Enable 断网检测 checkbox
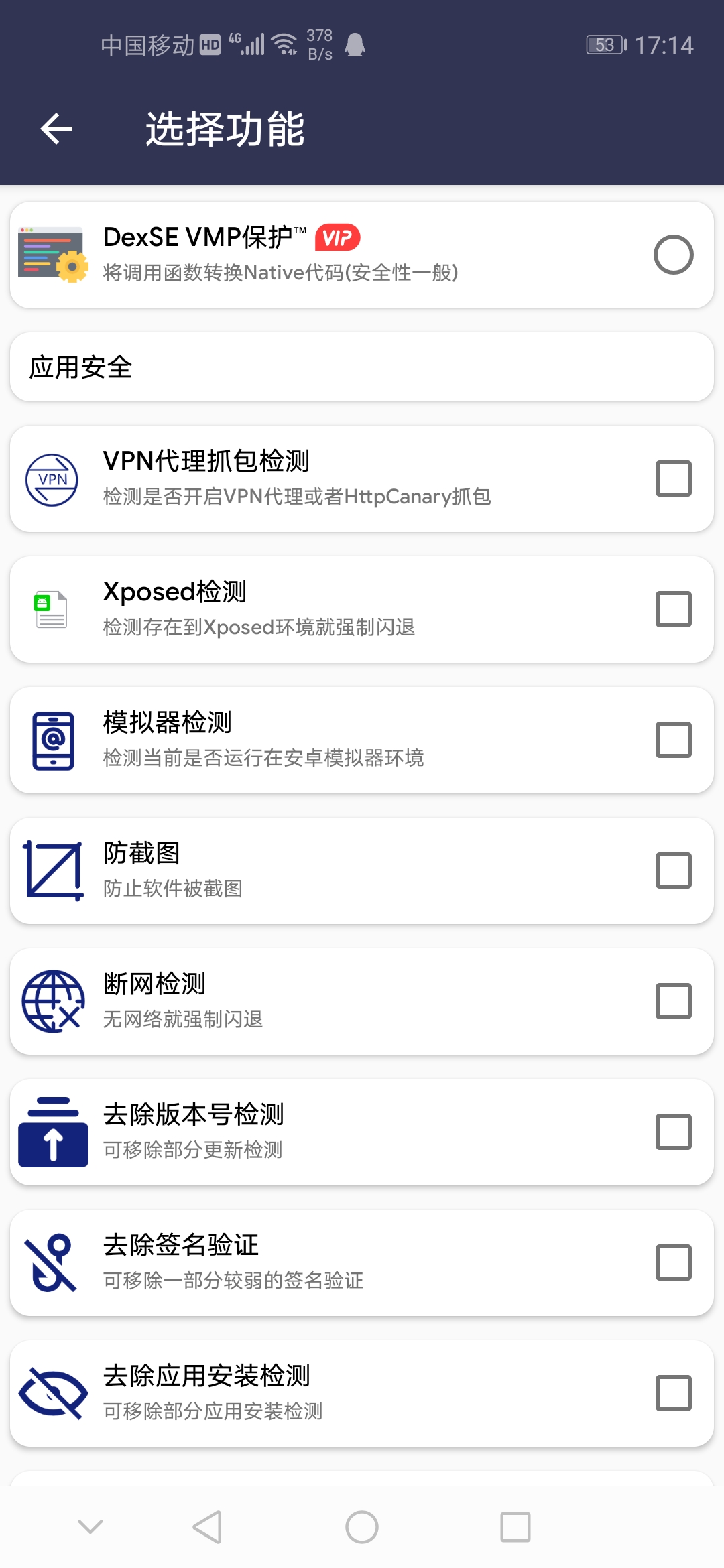Screen dimensions: 724x1568 673,1001
